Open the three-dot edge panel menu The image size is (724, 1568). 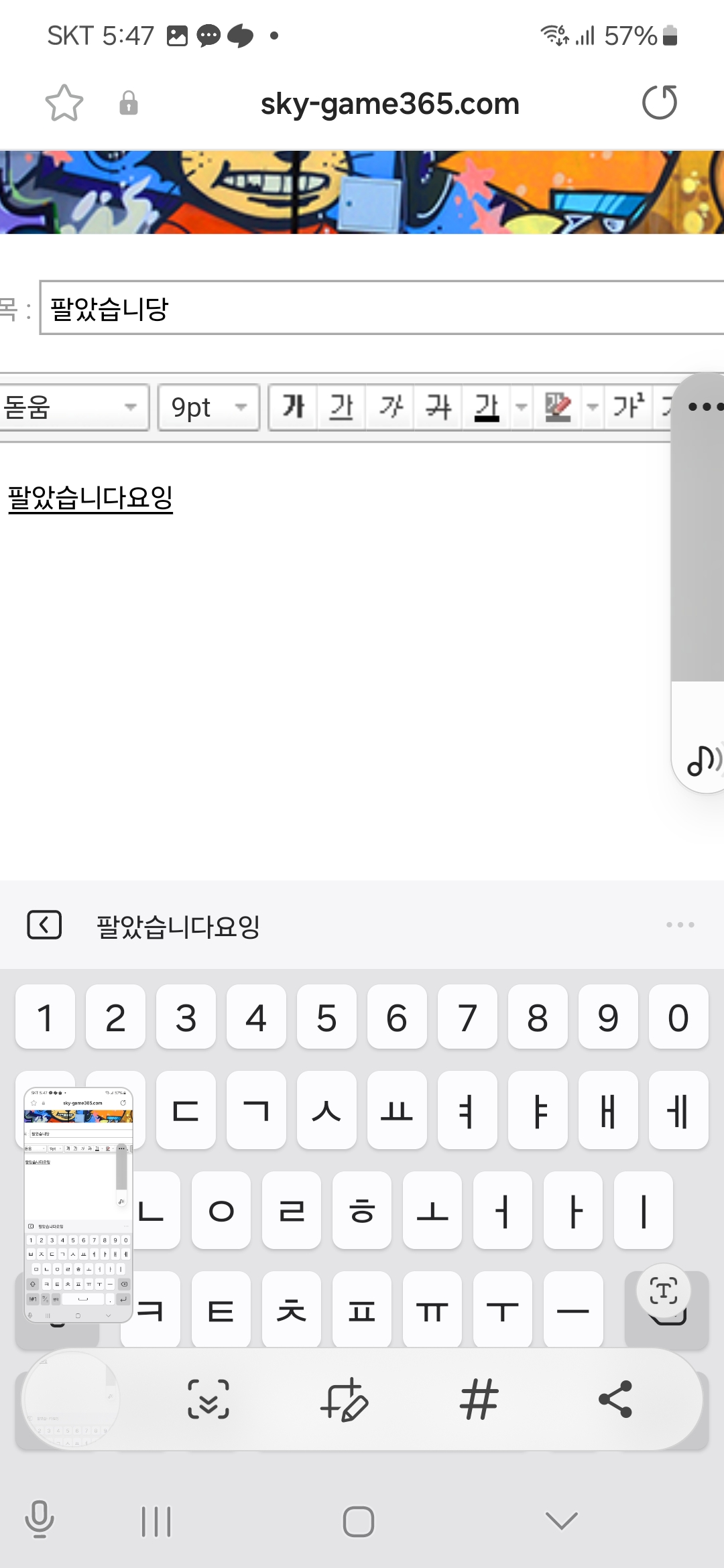click(705, 407)
